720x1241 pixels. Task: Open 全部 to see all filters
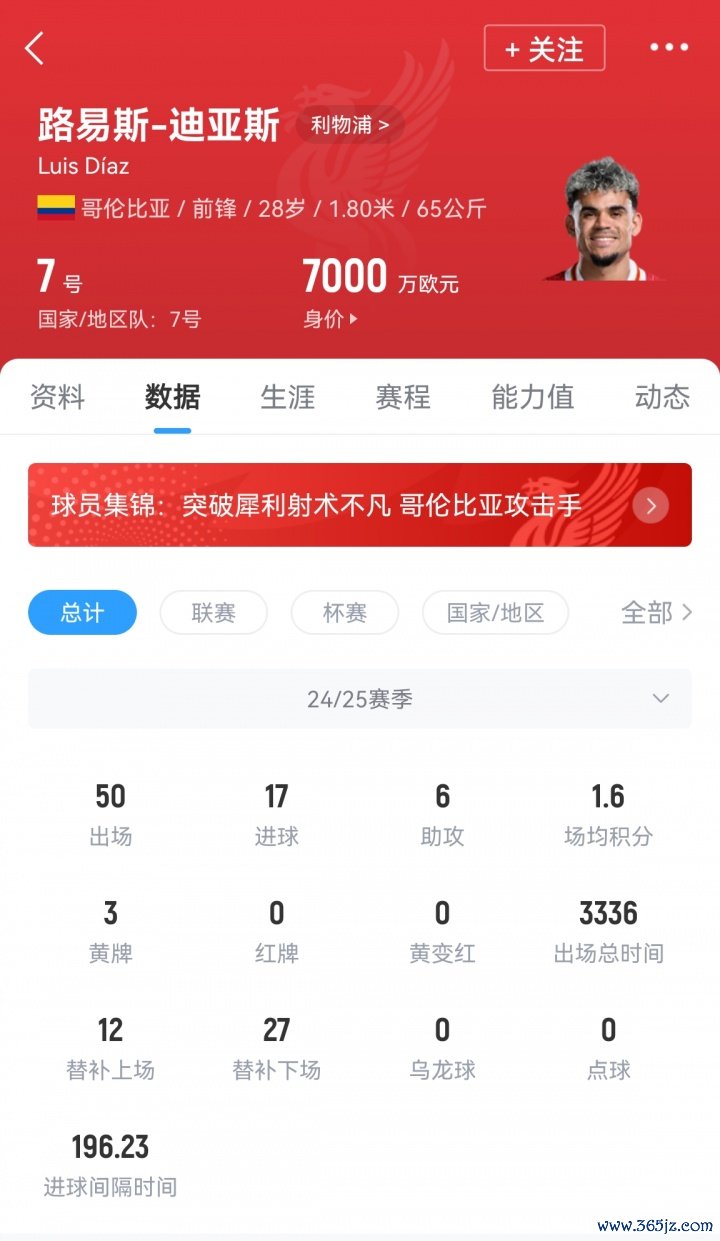656,612
